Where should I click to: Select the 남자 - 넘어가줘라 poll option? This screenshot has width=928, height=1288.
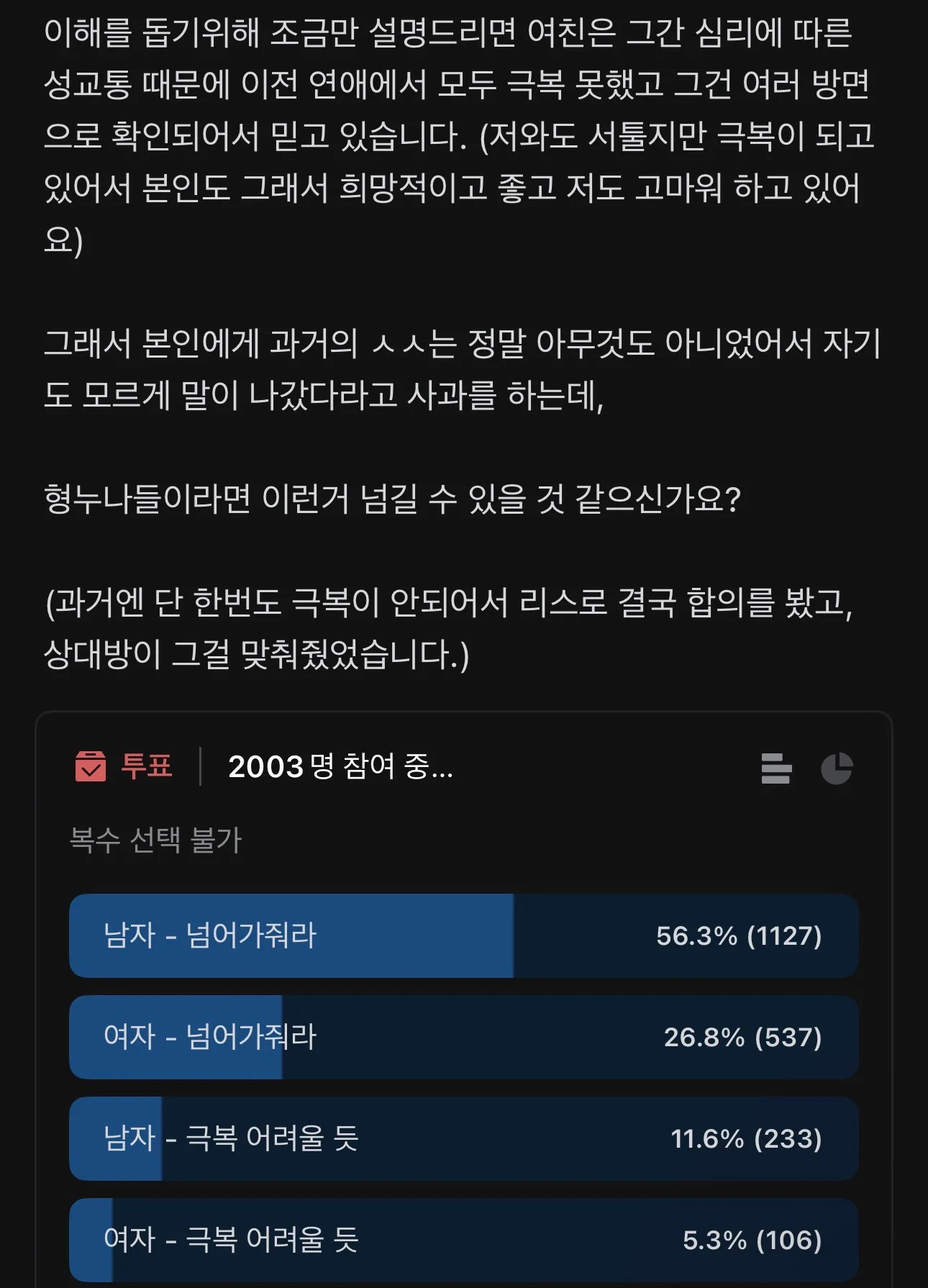pos(463,935)
